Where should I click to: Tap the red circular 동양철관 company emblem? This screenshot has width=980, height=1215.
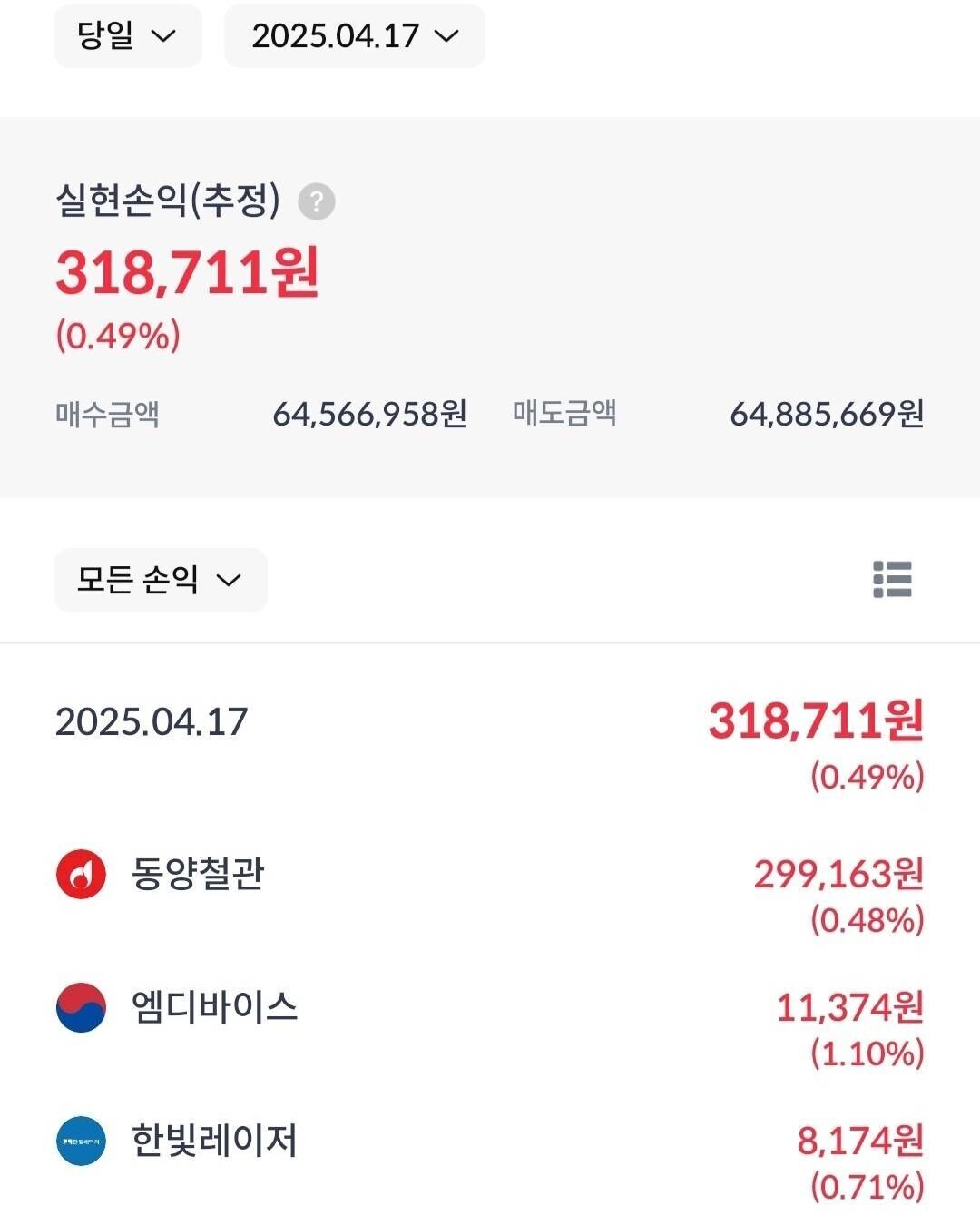(x=81, y=877)
